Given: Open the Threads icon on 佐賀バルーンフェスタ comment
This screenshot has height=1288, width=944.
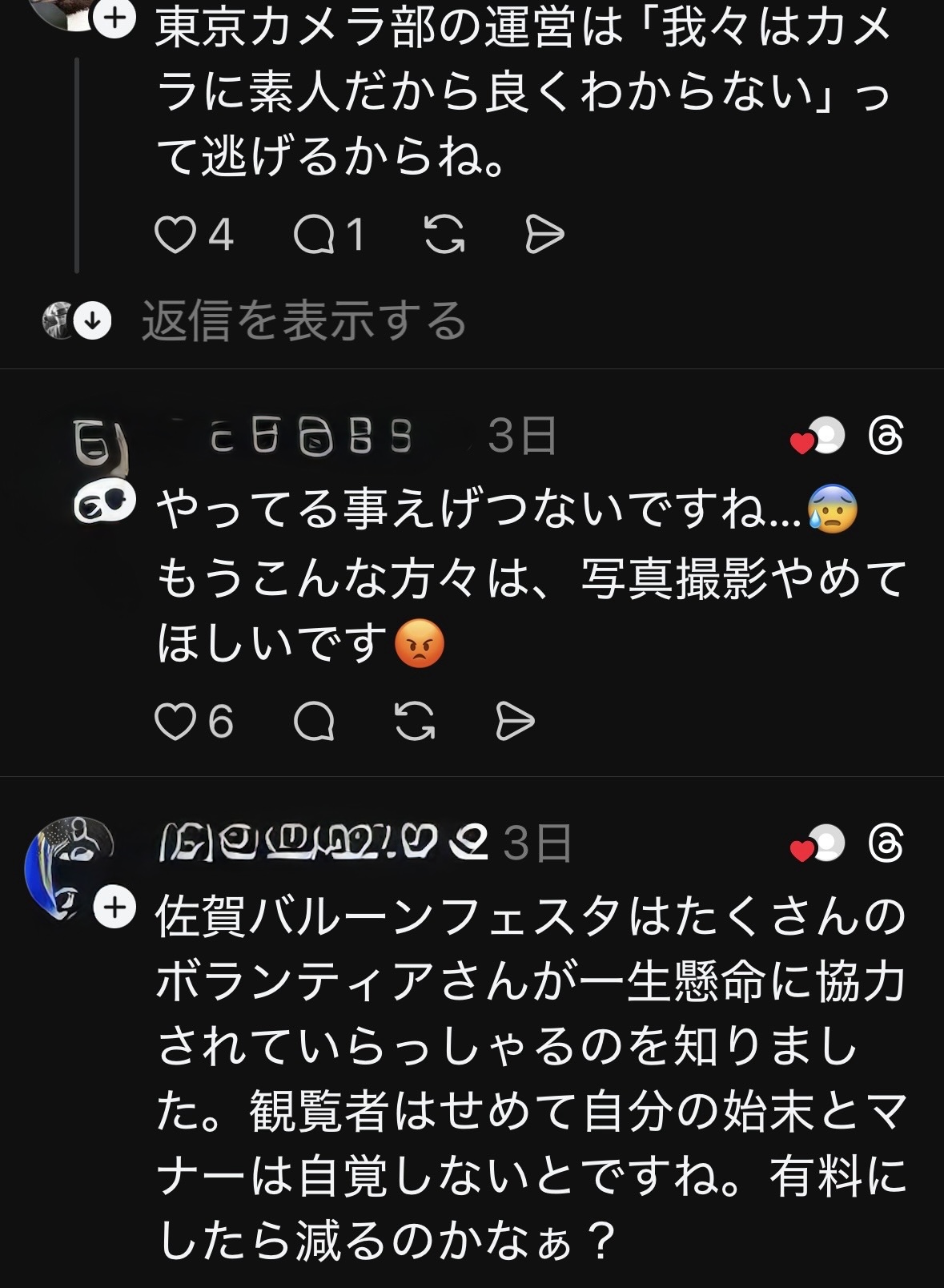Looking at the screenshot, I should click(886, 843).
